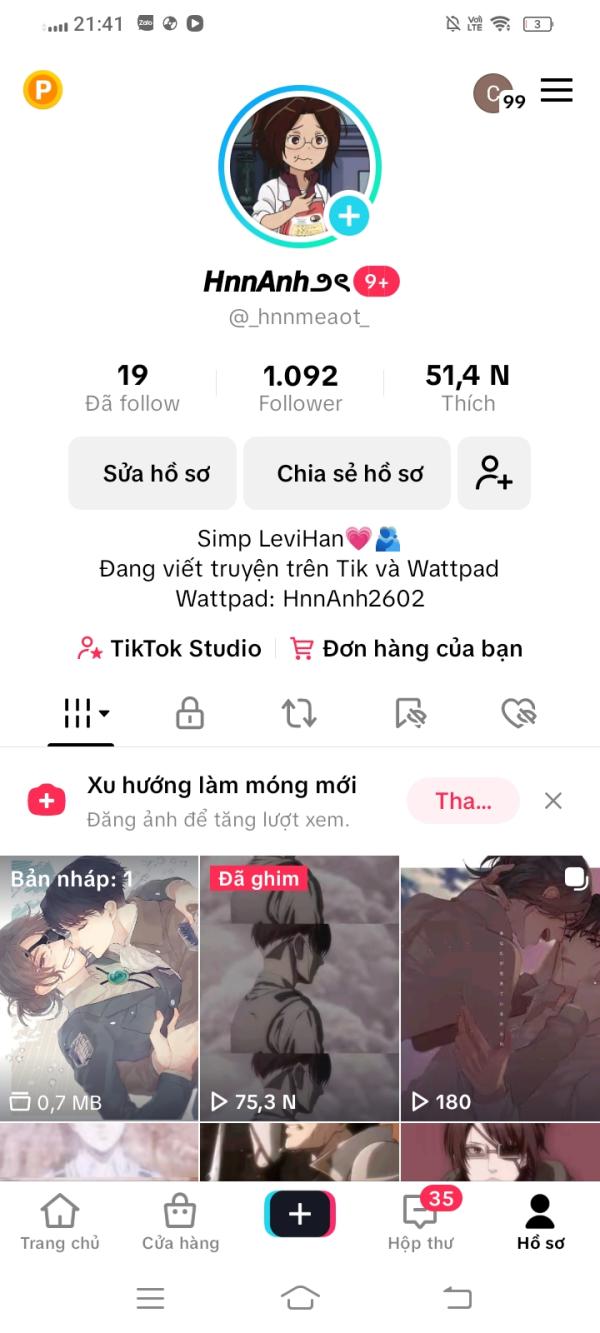The height and width of the screenshot is (1333, 600).
Task: Go to Trang chủ tab
Action: click(60, 1223)
